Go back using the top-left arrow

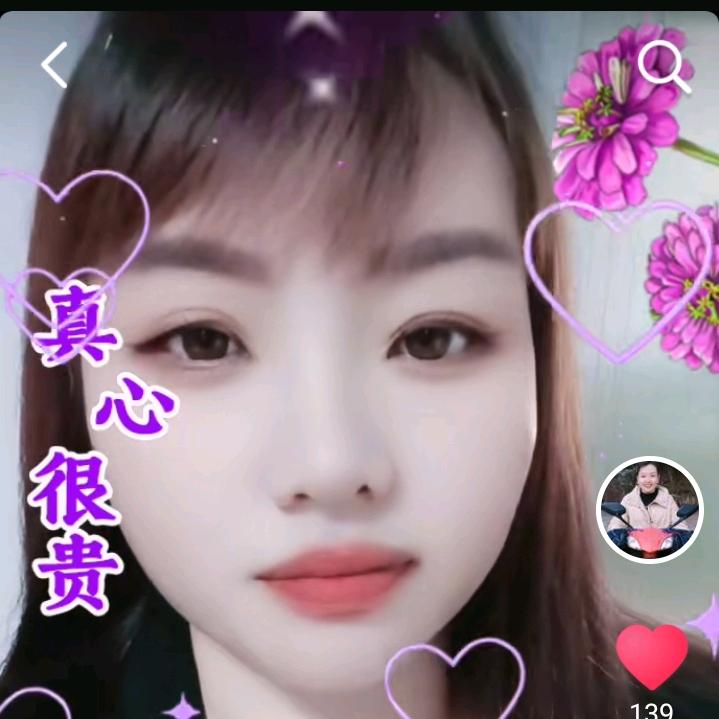point(54,65)
